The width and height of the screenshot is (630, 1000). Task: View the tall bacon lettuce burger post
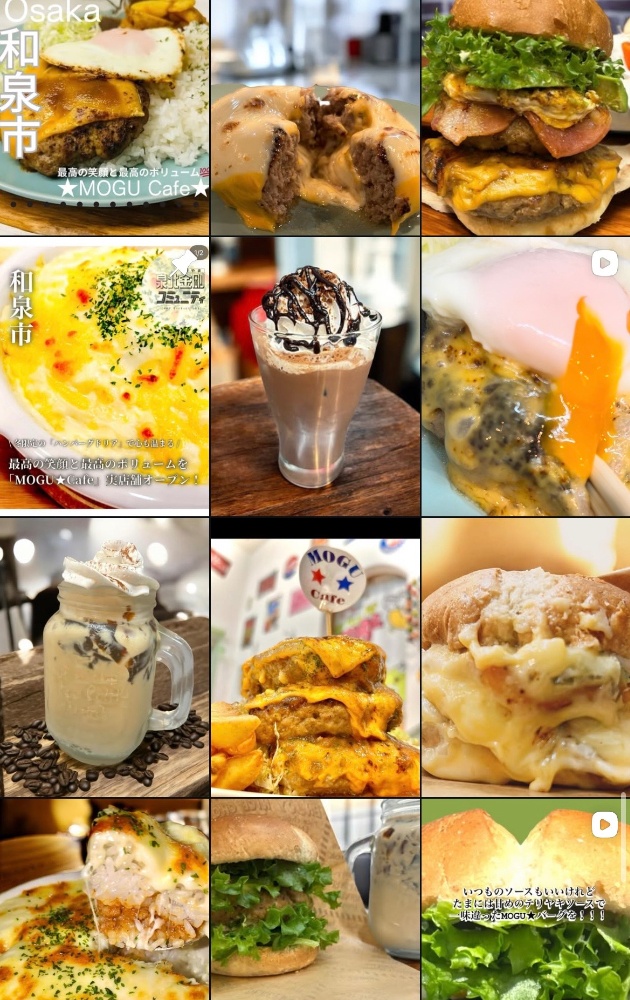[x=526, y=117]
